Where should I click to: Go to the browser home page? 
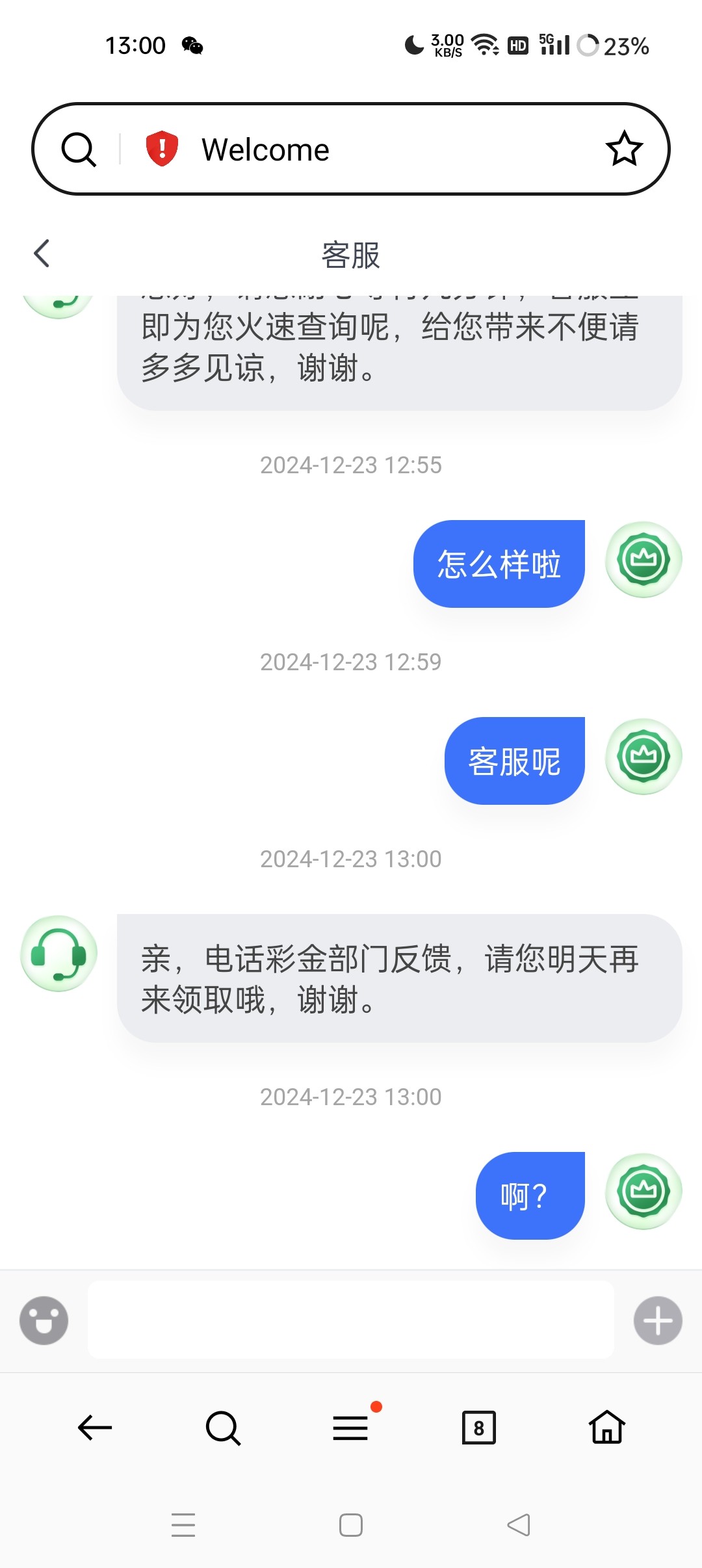click(607, 1427)
